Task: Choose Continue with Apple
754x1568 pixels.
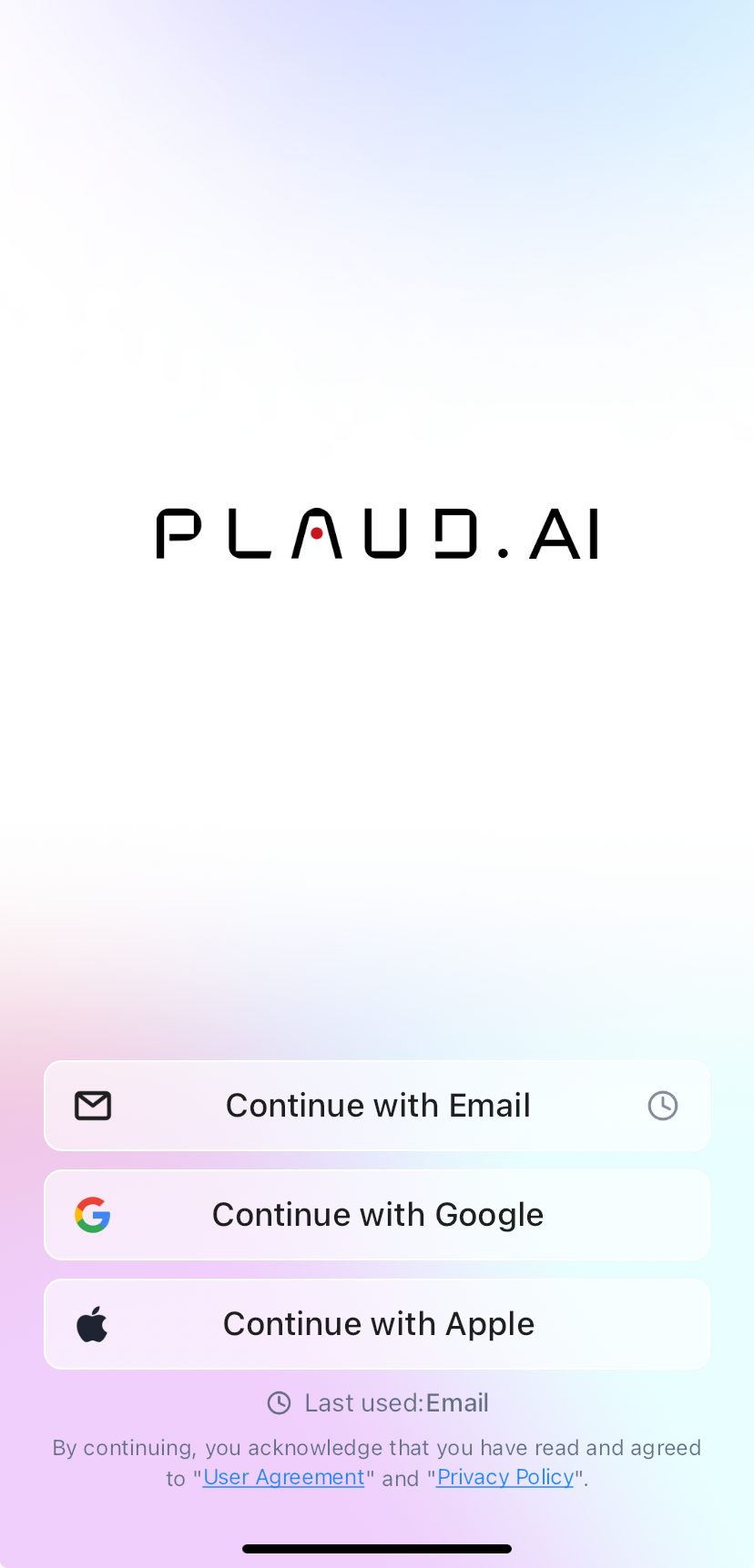Action: (x=377, y=1324)
